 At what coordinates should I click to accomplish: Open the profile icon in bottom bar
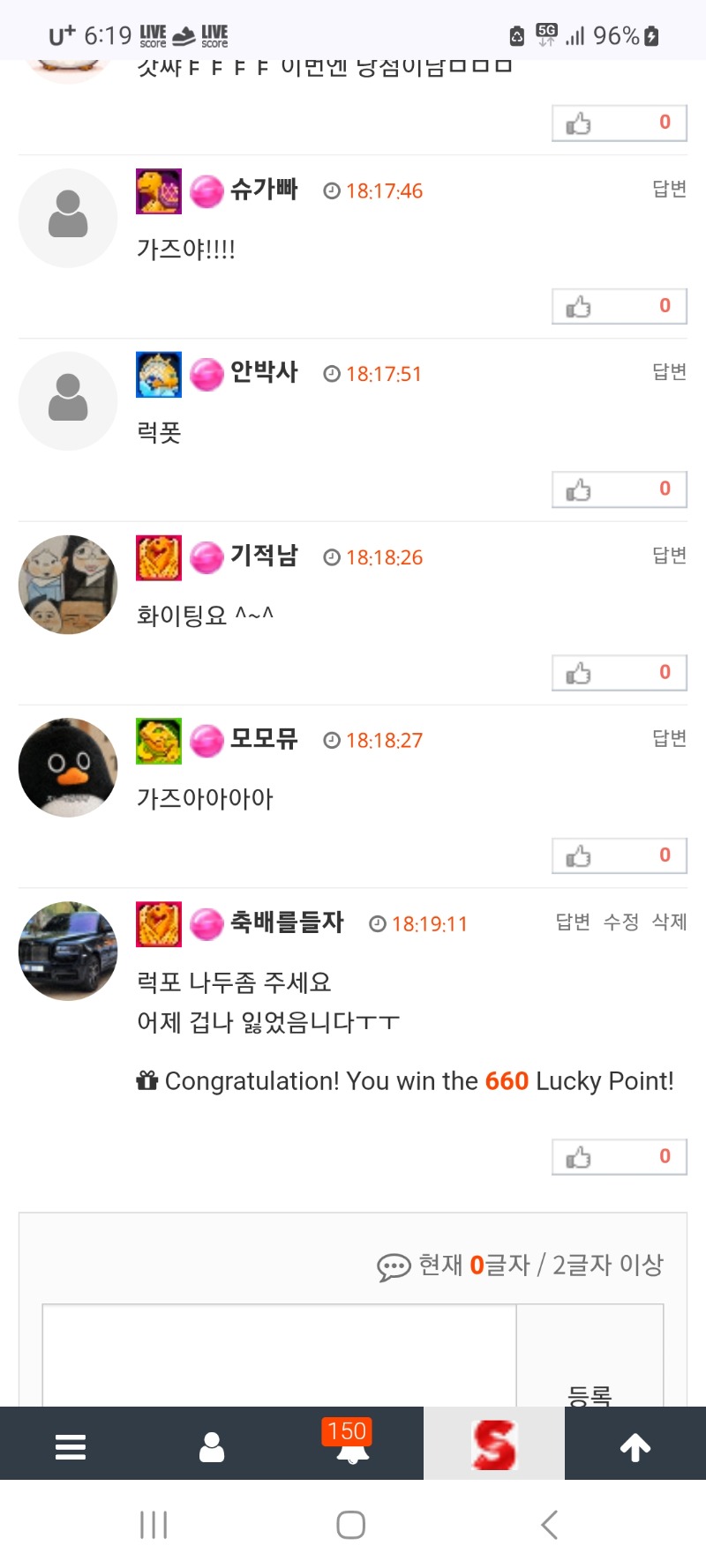pyautogui.click(x=212, y=1446)
